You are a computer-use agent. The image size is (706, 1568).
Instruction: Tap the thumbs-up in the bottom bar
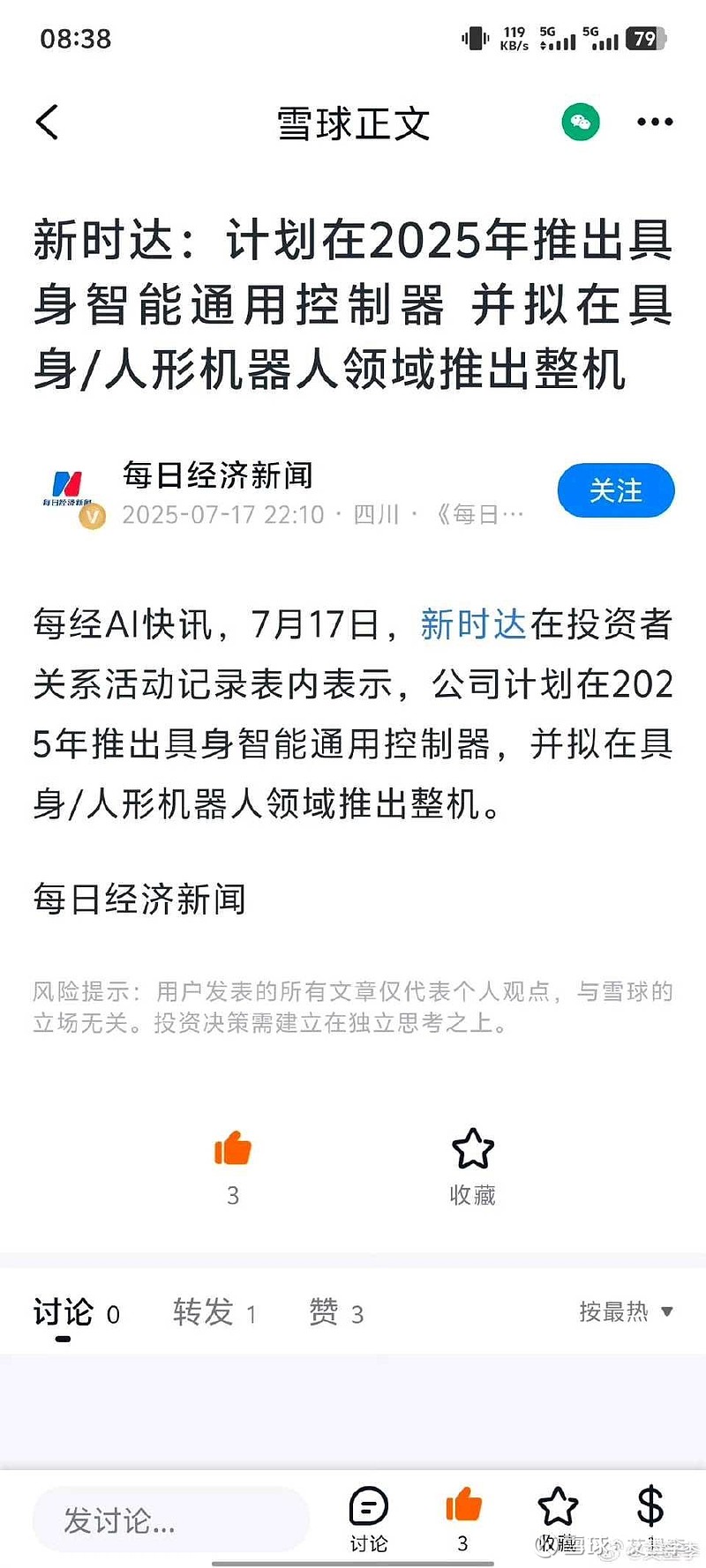[463, 1519]
